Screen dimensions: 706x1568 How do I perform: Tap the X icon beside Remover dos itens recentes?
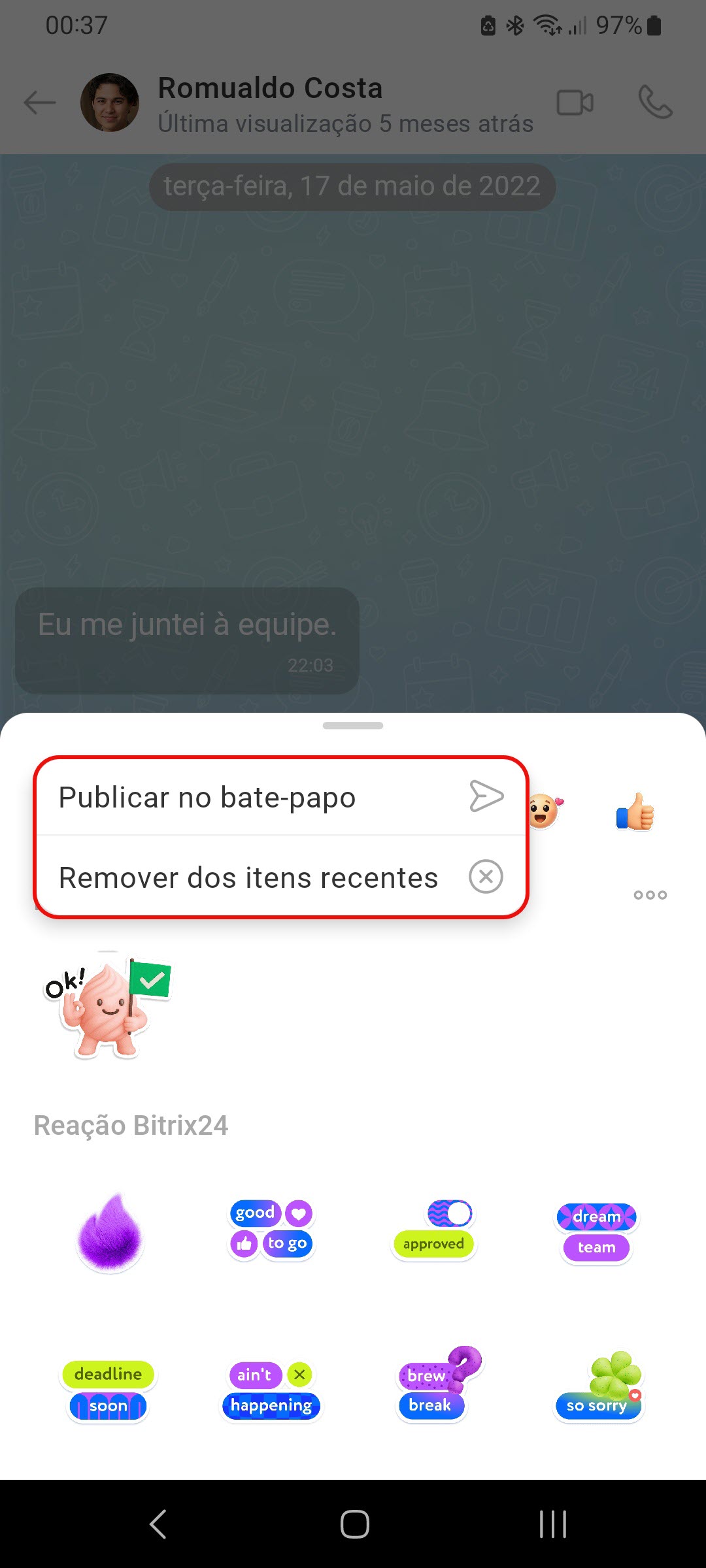[486, 877]
